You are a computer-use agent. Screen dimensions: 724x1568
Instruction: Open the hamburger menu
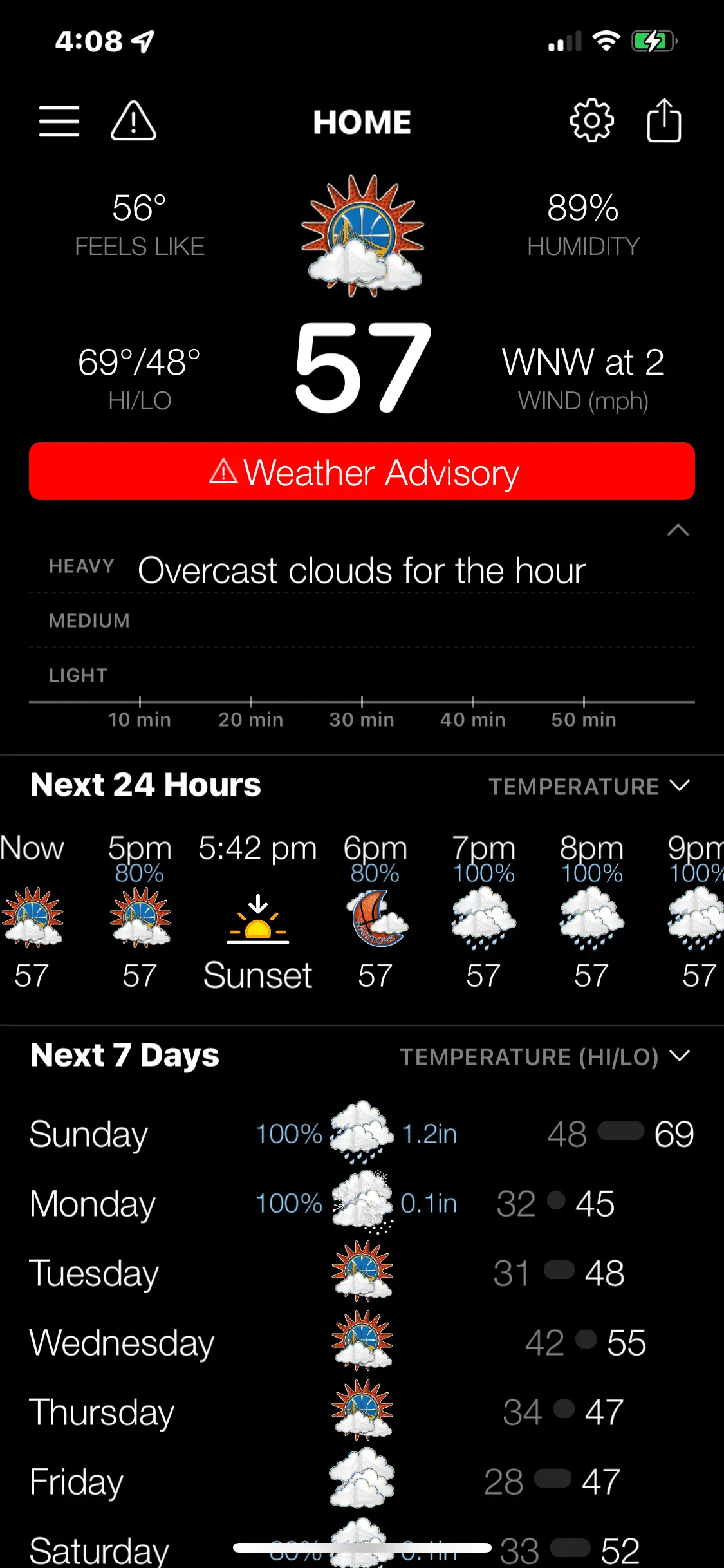59,122
